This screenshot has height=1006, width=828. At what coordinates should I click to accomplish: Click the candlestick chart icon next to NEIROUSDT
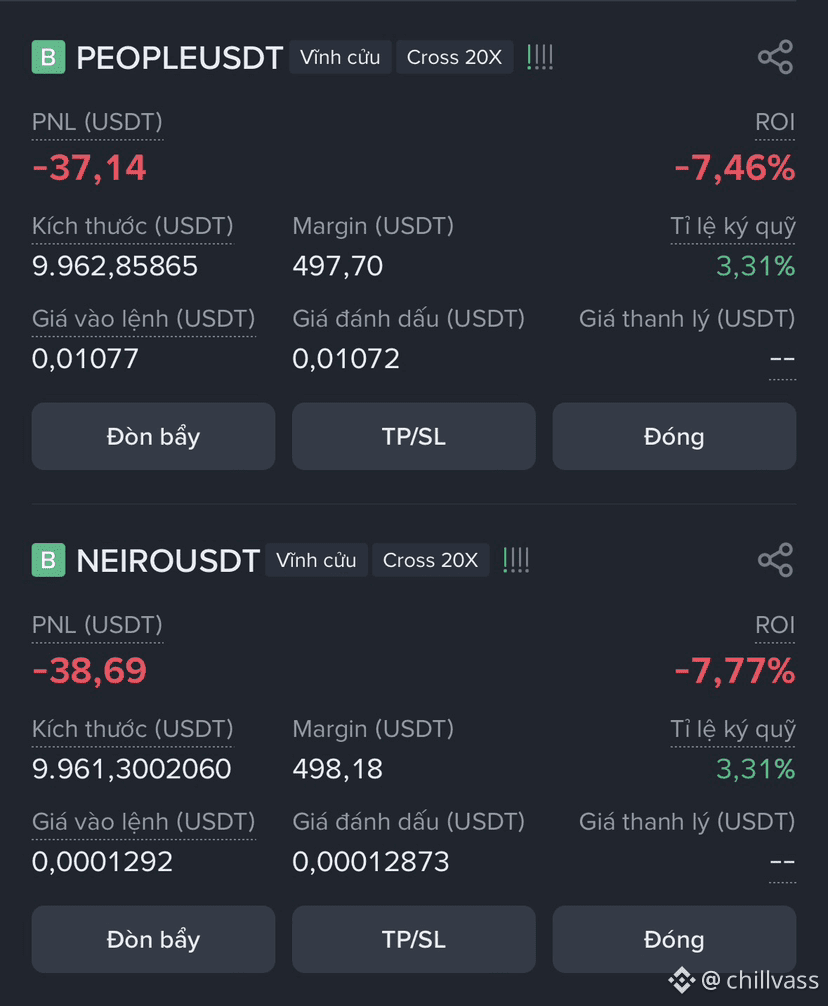(x=516, y=560)
